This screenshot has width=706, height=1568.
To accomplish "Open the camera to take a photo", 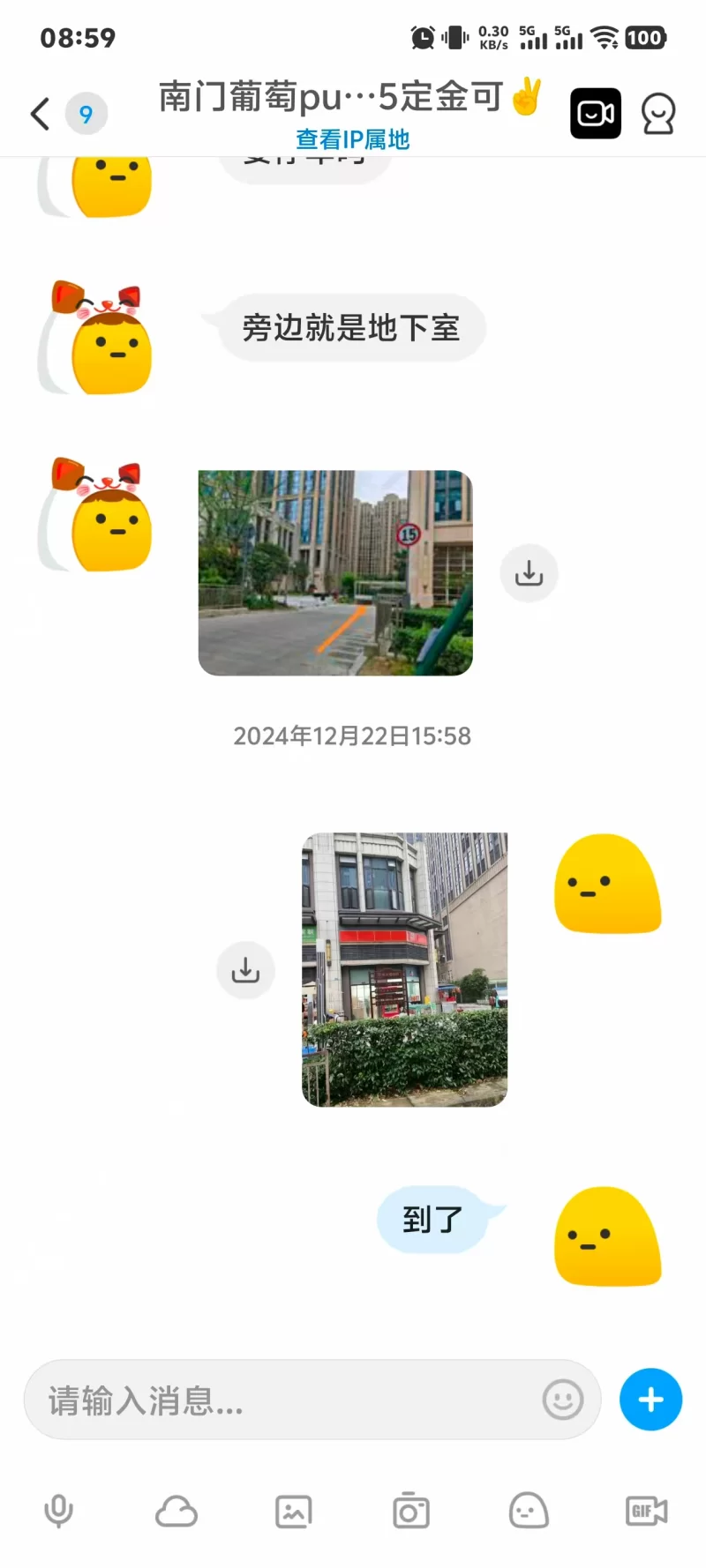I will point(411,1512).
